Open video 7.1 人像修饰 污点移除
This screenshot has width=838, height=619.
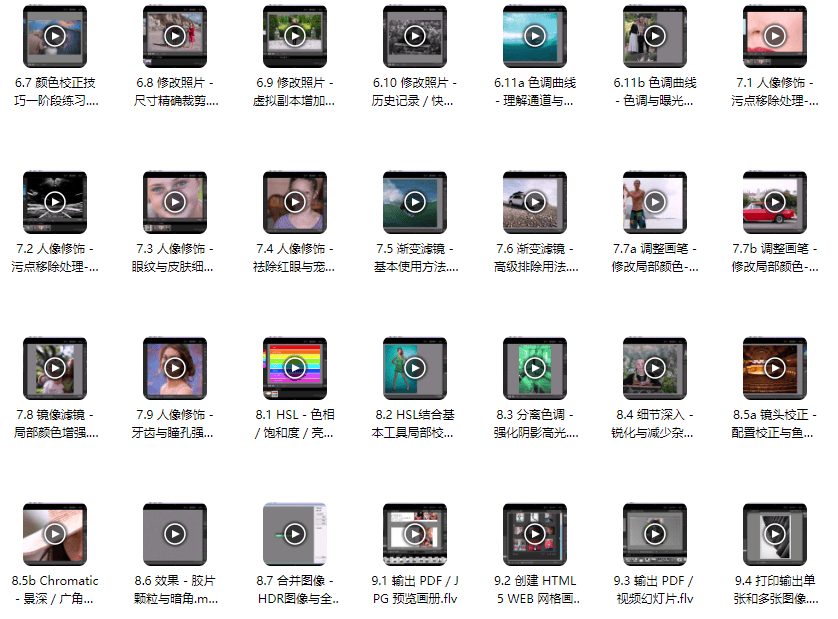point(775,36)
